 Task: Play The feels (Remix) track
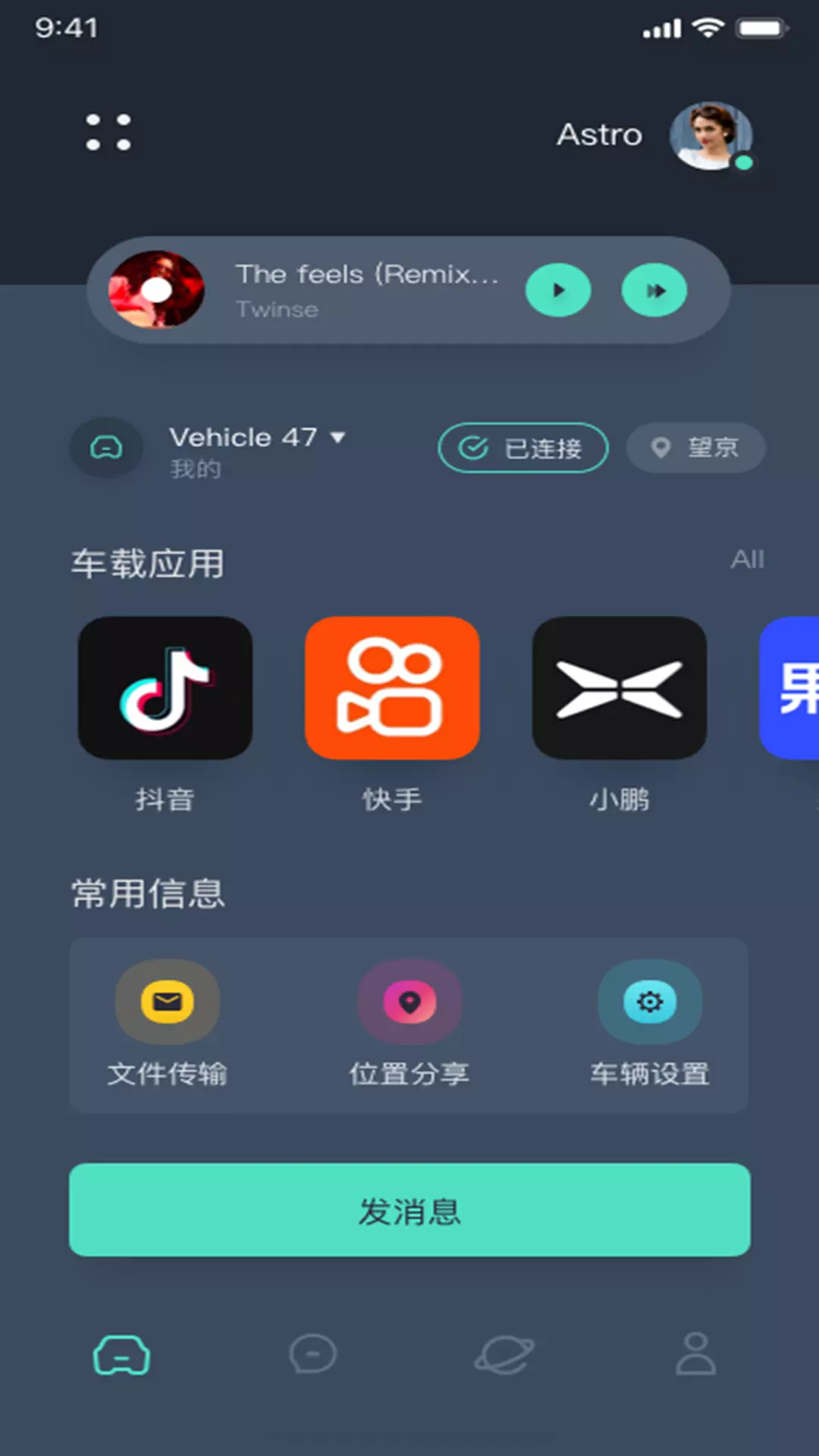(559, 290)
